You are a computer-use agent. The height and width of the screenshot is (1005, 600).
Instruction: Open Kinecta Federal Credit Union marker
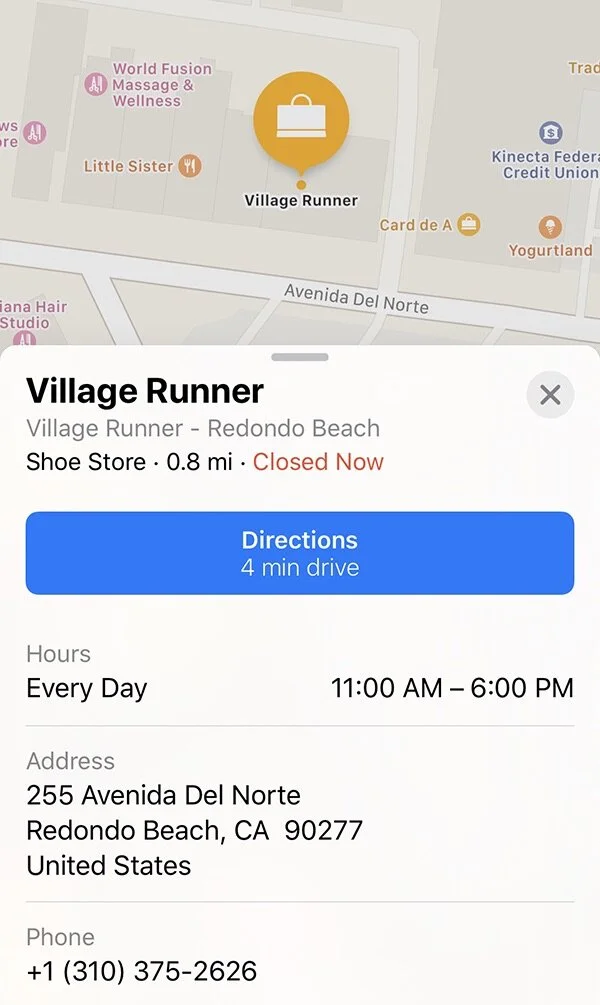coord(550,132)
